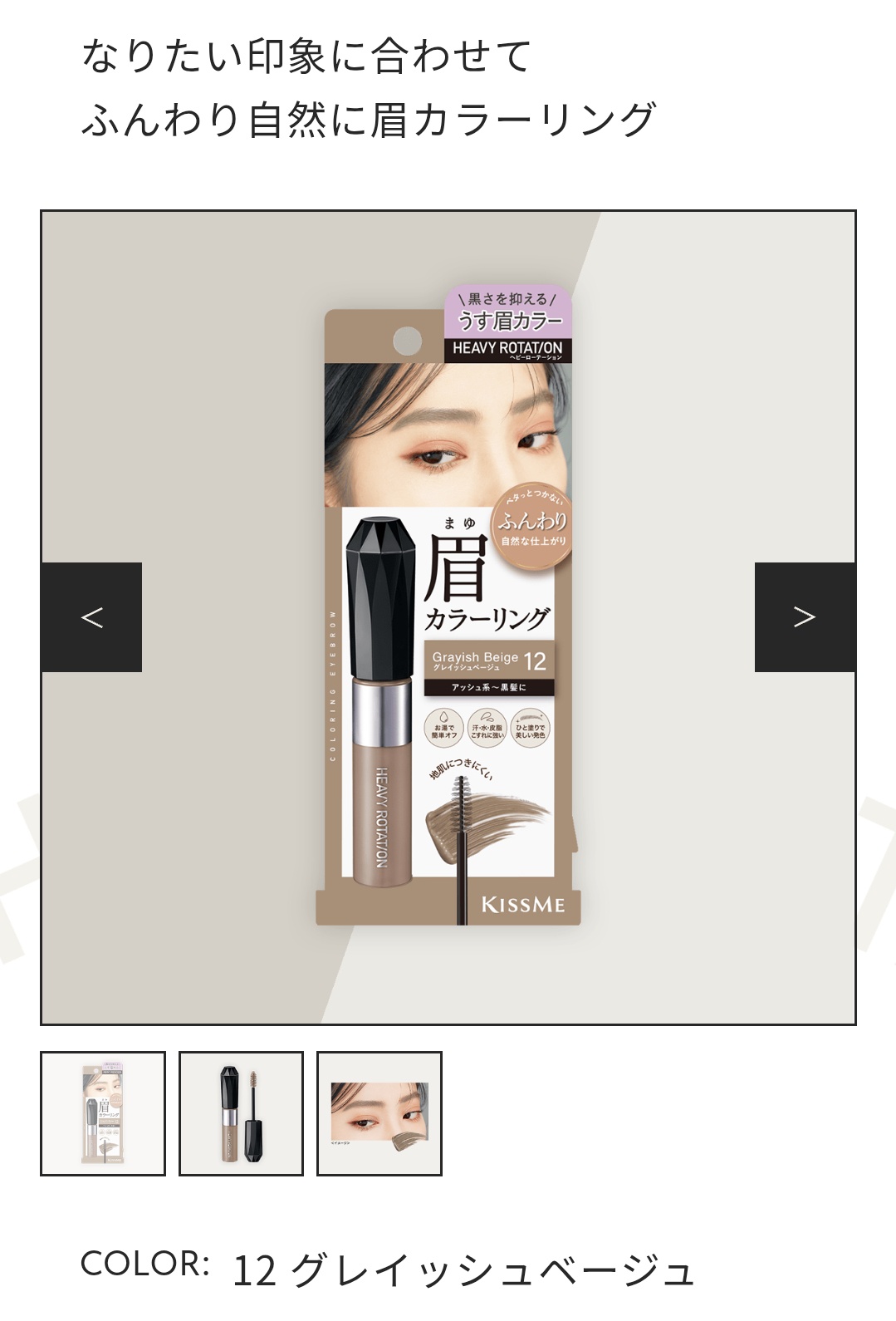Select the package thumbnail image

click(x=103, y=1112)
